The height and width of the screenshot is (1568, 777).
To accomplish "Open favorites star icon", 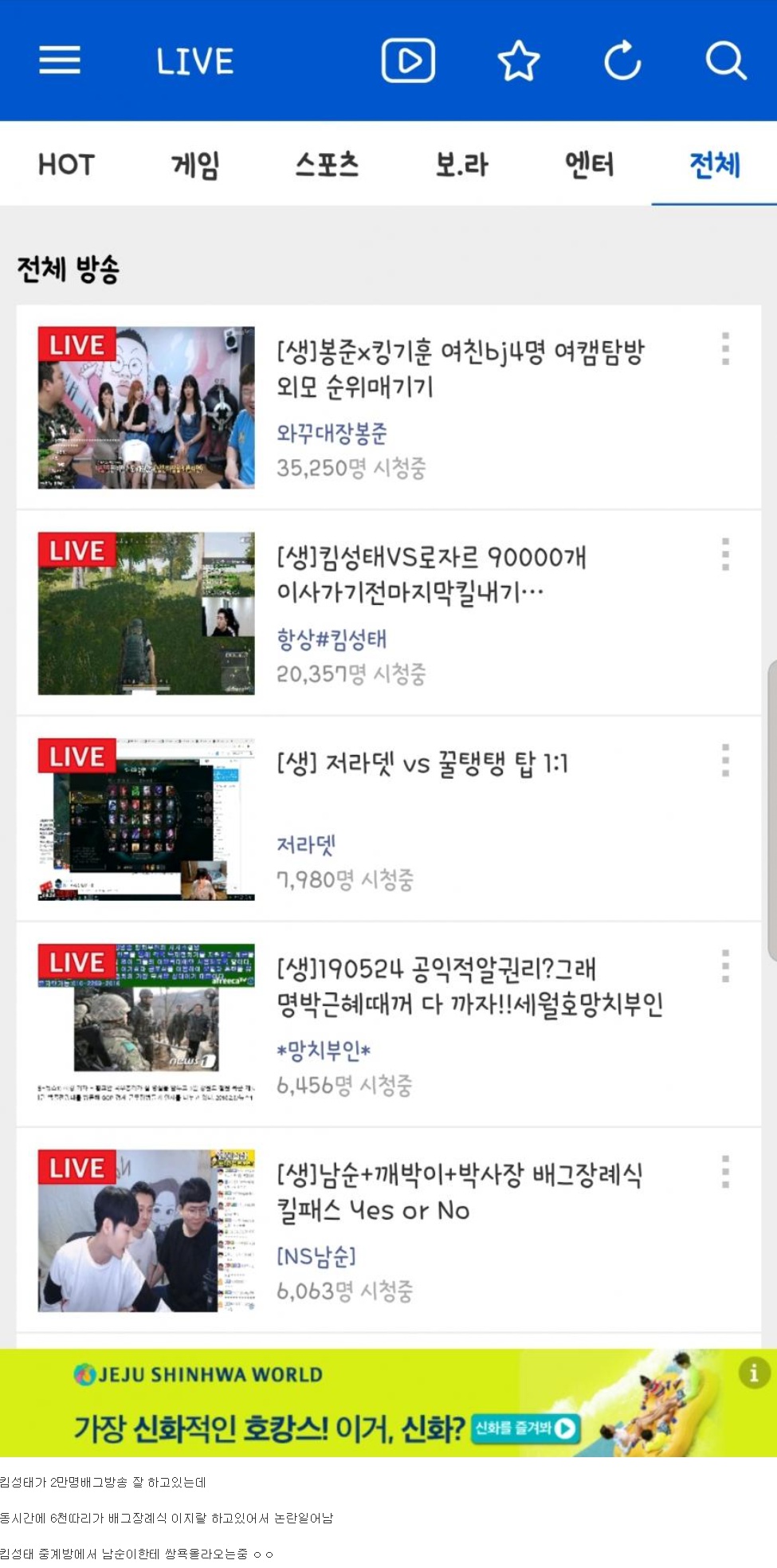I will [519, 61].
